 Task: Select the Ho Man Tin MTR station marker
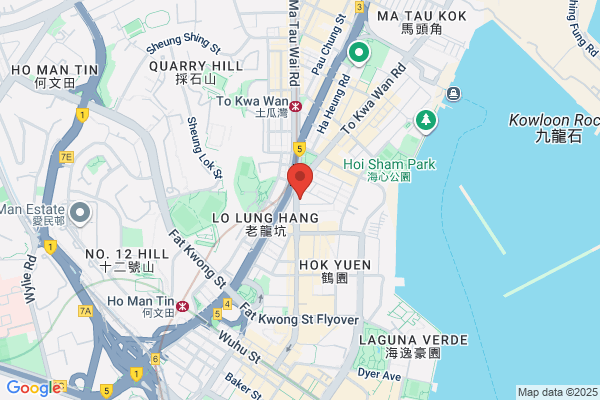click(x=183, y=306)
